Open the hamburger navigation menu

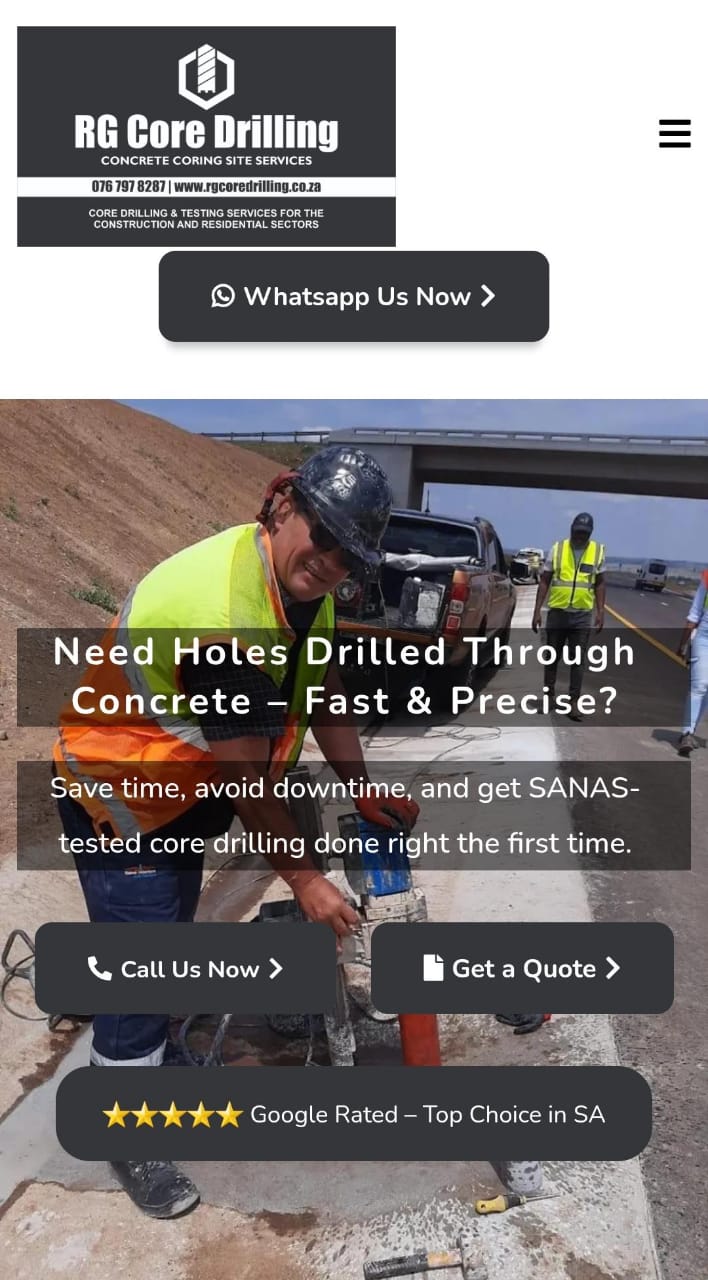pos(675,133)
